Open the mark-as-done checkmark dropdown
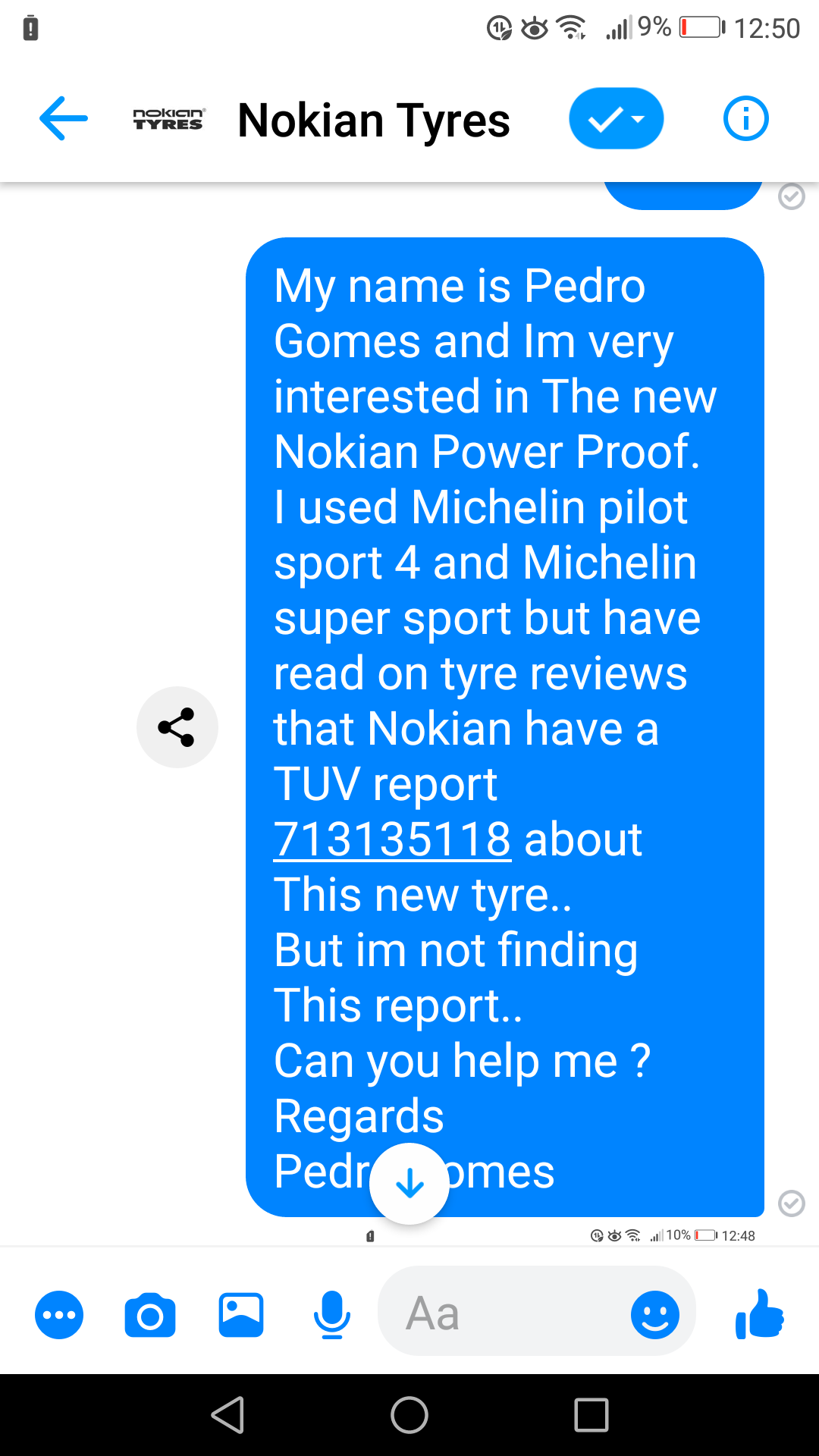The image size is (819, 1456). click(616, 119)
